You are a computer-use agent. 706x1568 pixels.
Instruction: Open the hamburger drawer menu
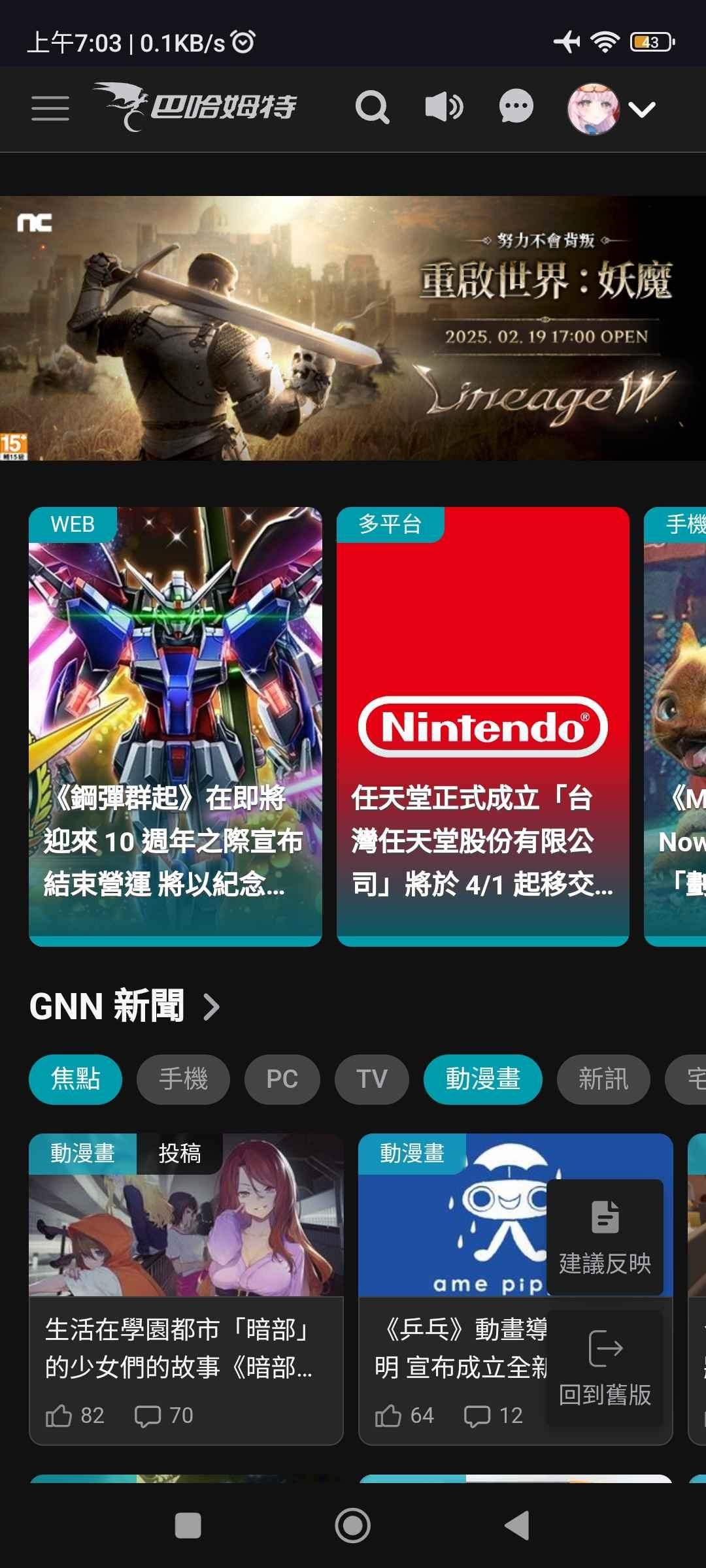click(x=50, y=108)
